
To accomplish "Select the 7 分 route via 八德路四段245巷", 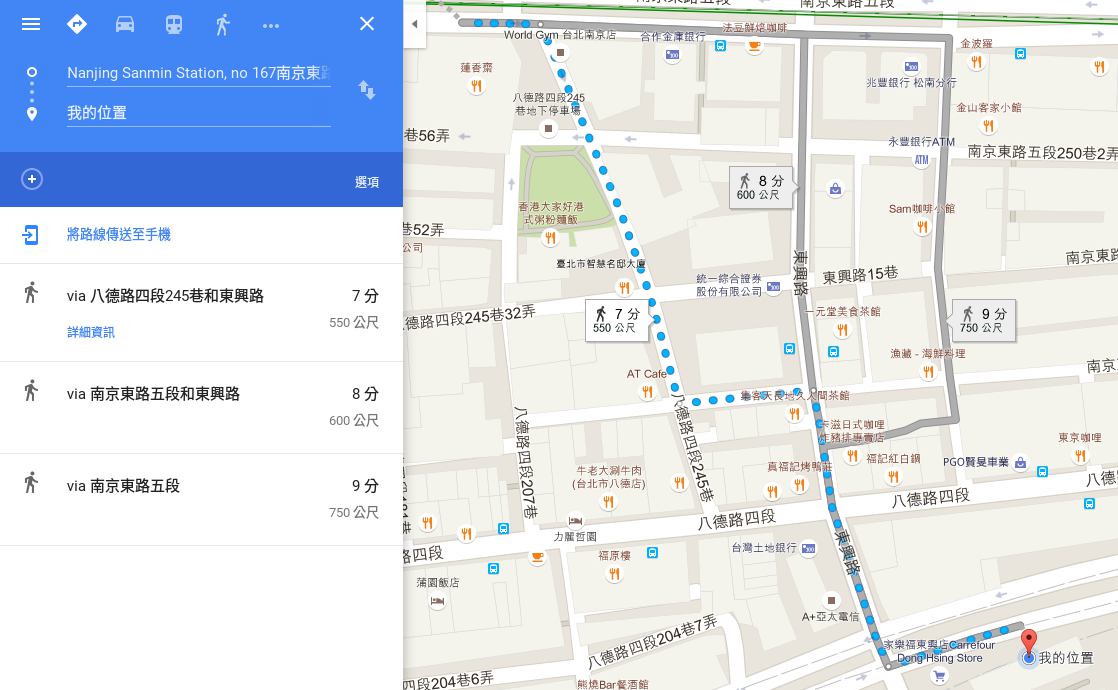I will tap(200, 297).
